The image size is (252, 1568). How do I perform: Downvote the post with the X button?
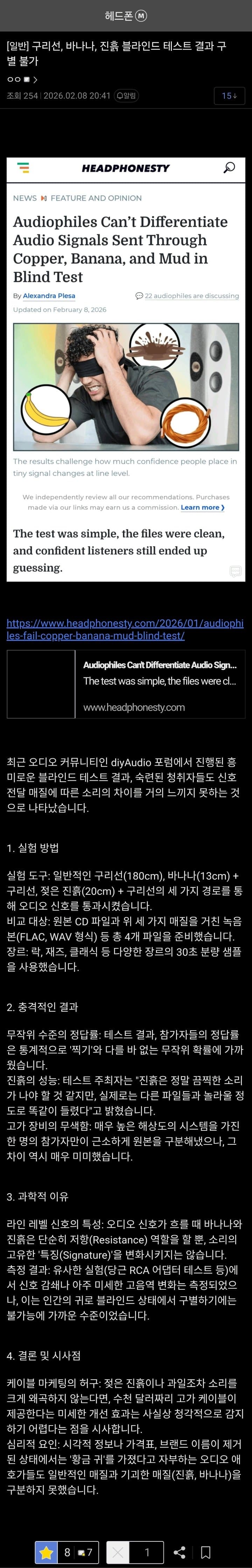tap(118, 1552)
